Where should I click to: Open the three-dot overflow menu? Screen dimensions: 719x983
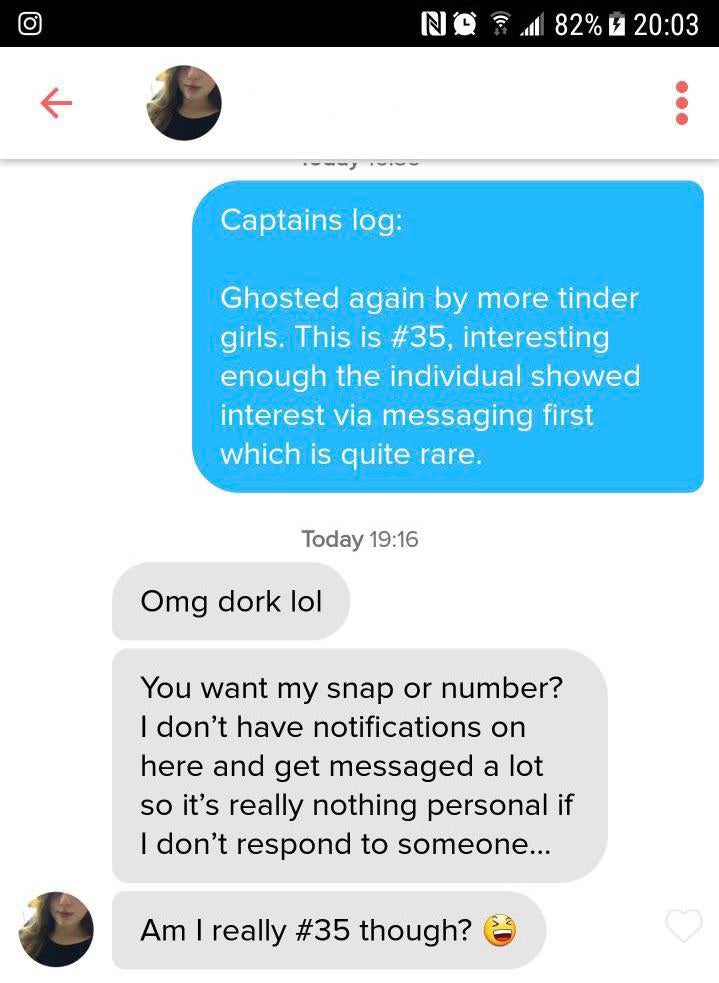[682, 102]
